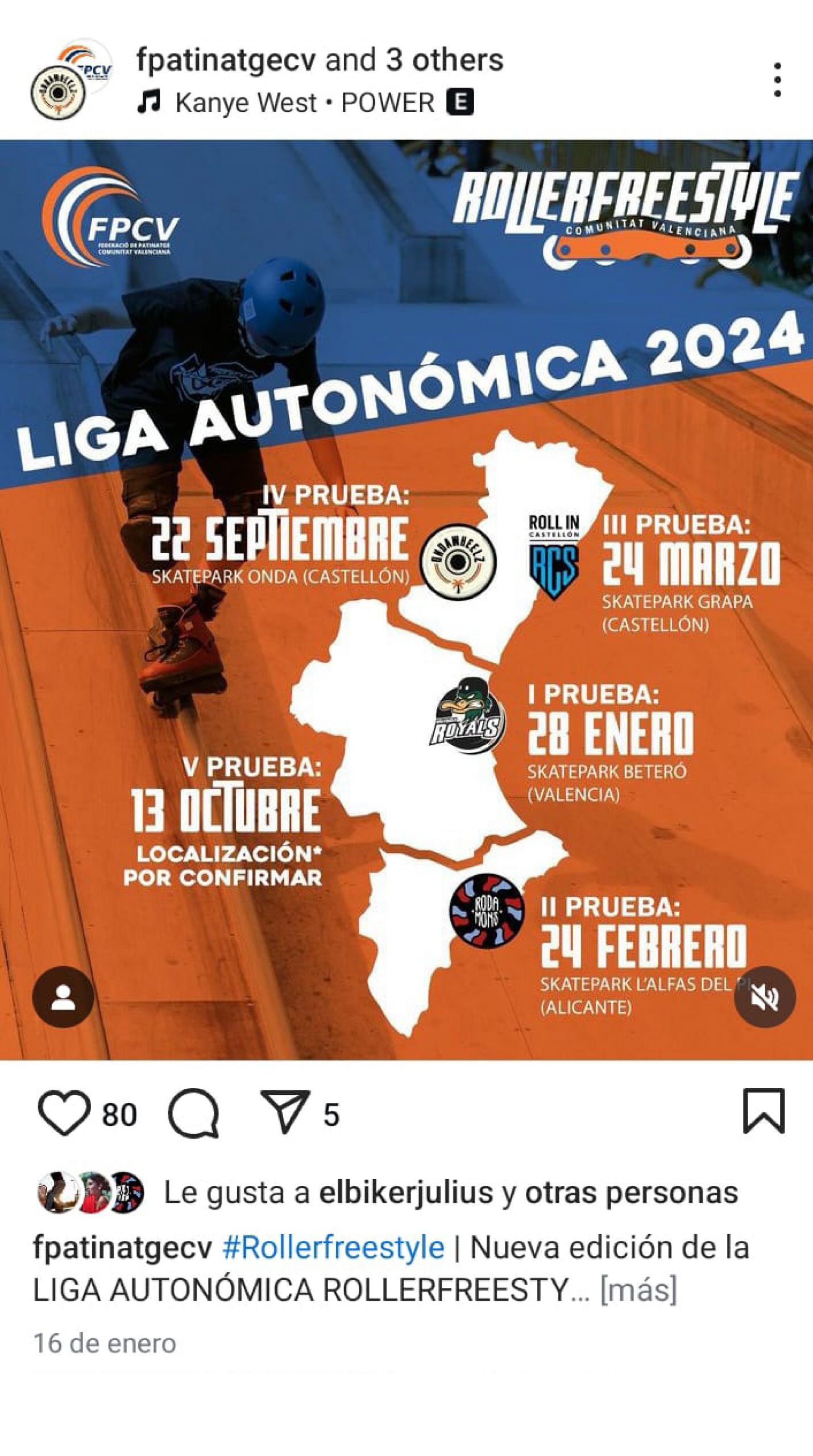The image size is (813, 1456).
Task: Share the post via paper plane icon
Action: click(x=285, y=1112)
